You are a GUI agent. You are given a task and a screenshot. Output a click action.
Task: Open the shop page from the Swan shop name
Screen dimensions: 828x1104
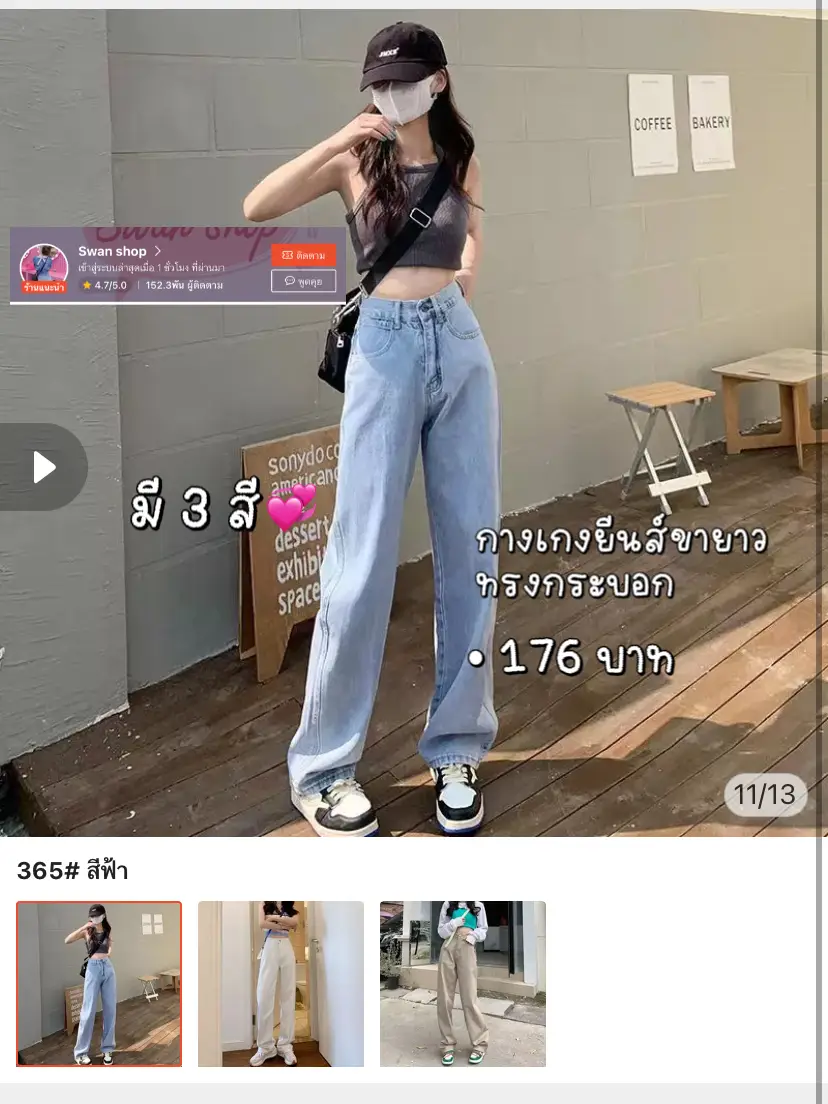pos(112,251)
